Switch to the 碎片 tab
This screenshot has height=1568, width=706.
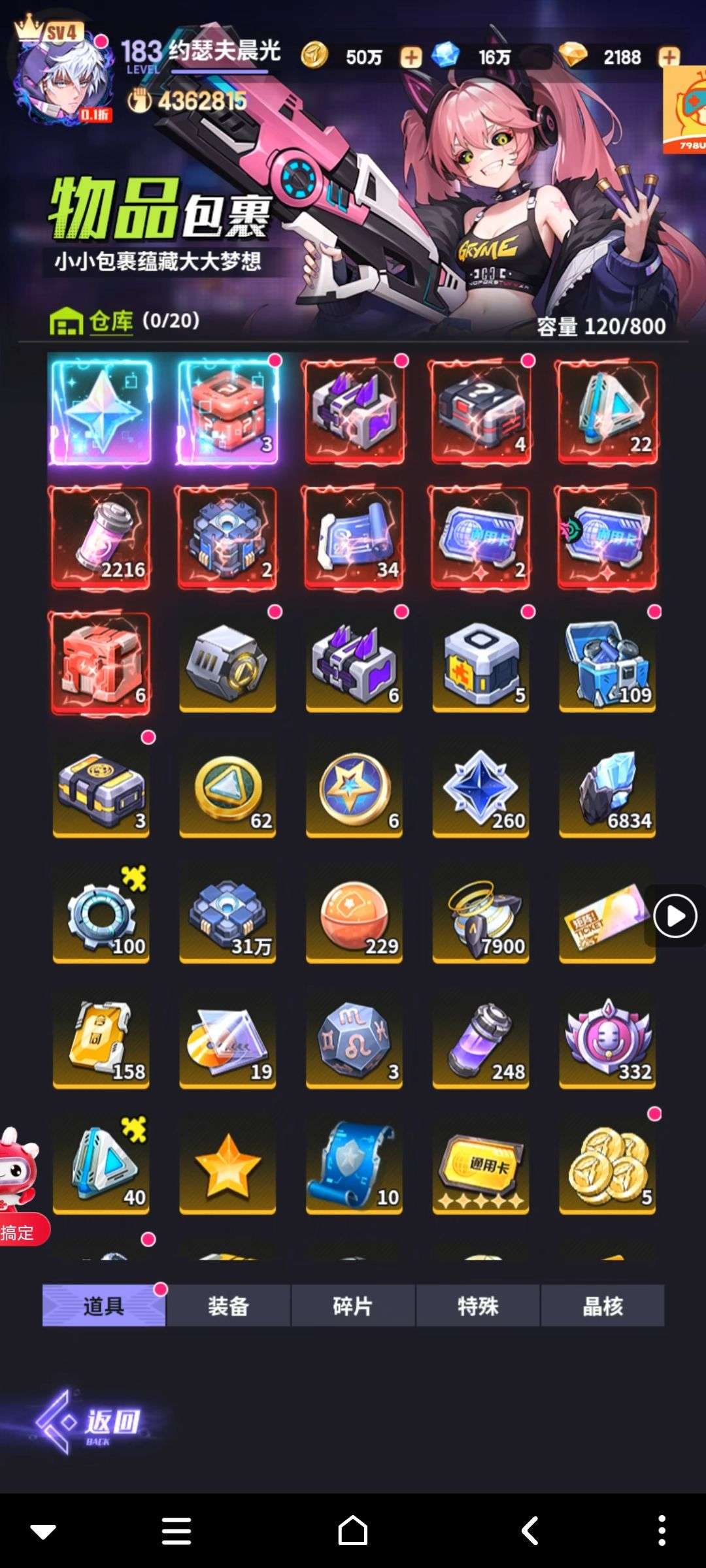coord(353,1307)
